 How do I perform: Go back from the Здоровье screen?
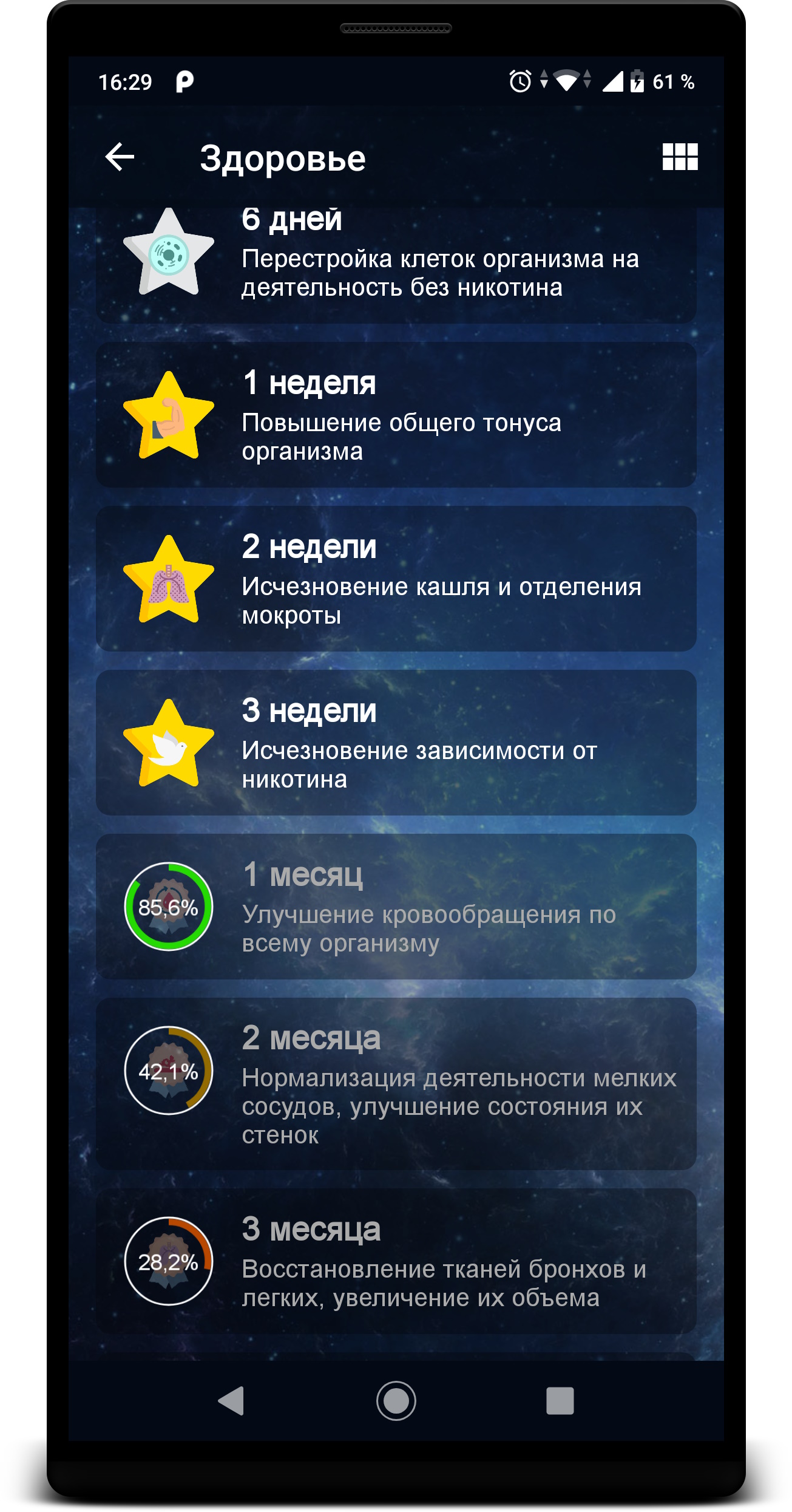pos(120,157)
